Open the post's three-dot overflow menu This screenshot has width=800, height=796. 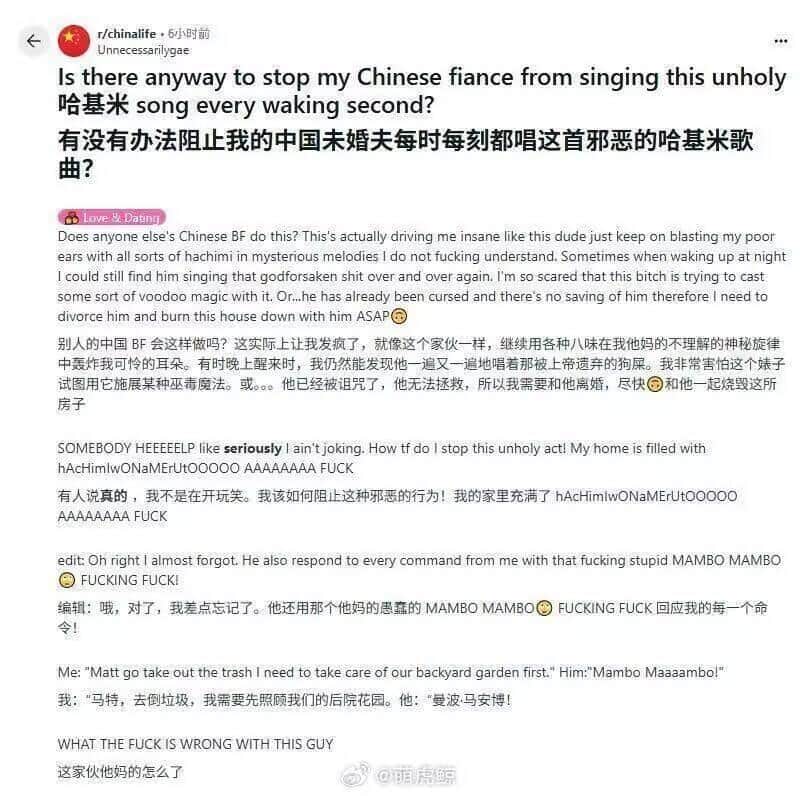pos(781,41)
